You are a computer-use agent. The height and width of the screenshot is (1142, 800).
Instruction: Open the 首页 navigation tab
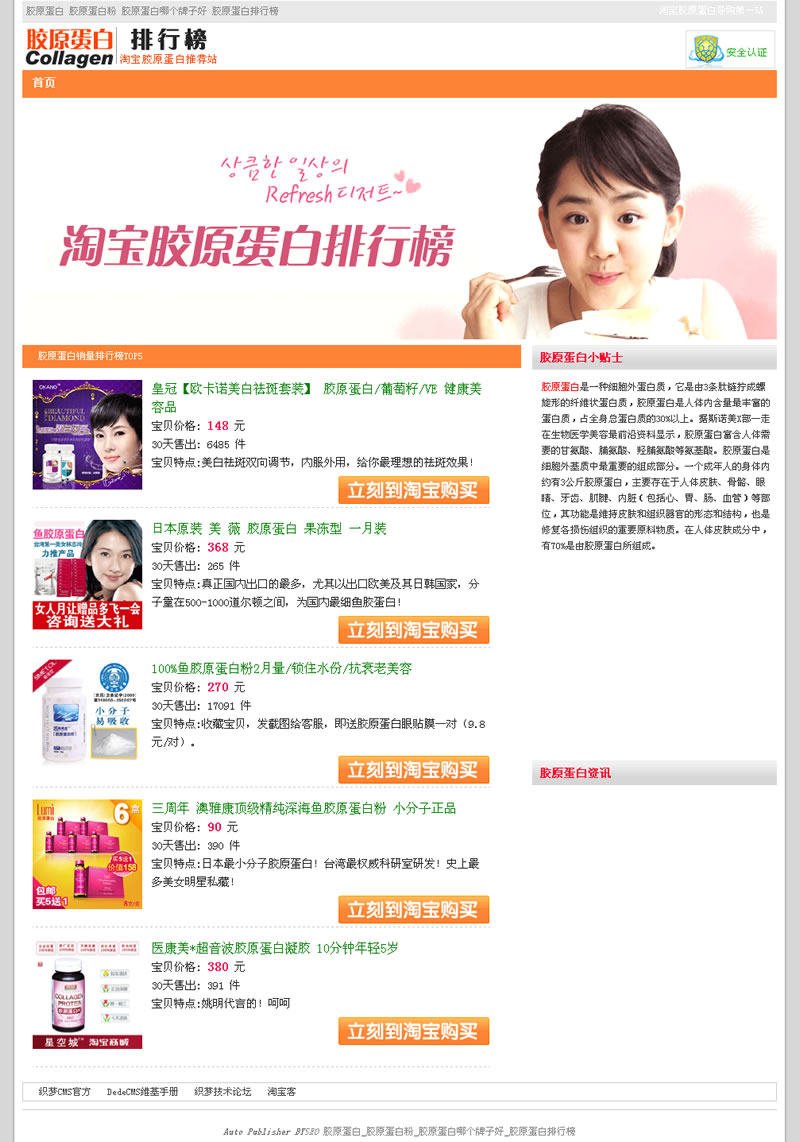coord(43,84)
